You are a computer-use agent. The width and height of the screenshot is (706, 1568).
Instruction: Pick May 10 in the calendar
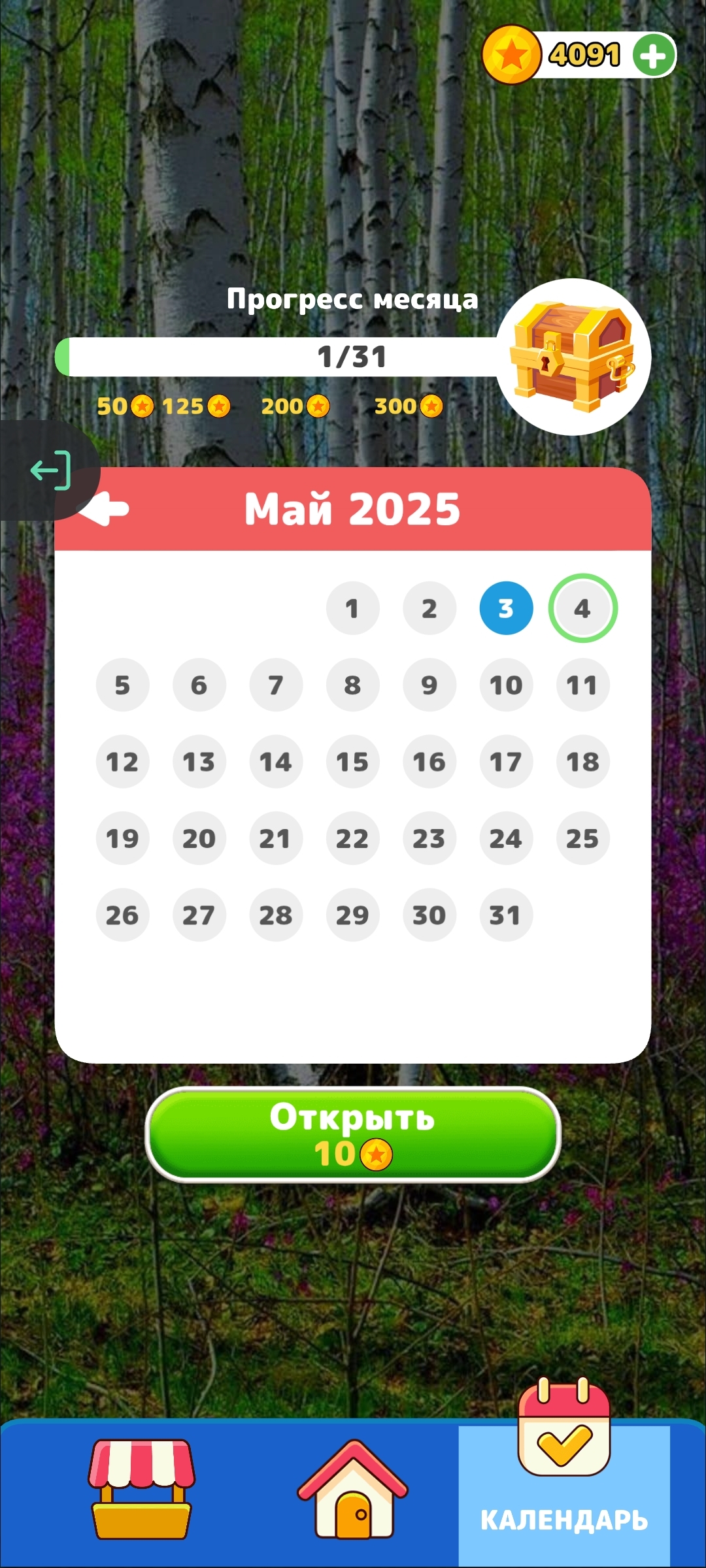[506, 685]
